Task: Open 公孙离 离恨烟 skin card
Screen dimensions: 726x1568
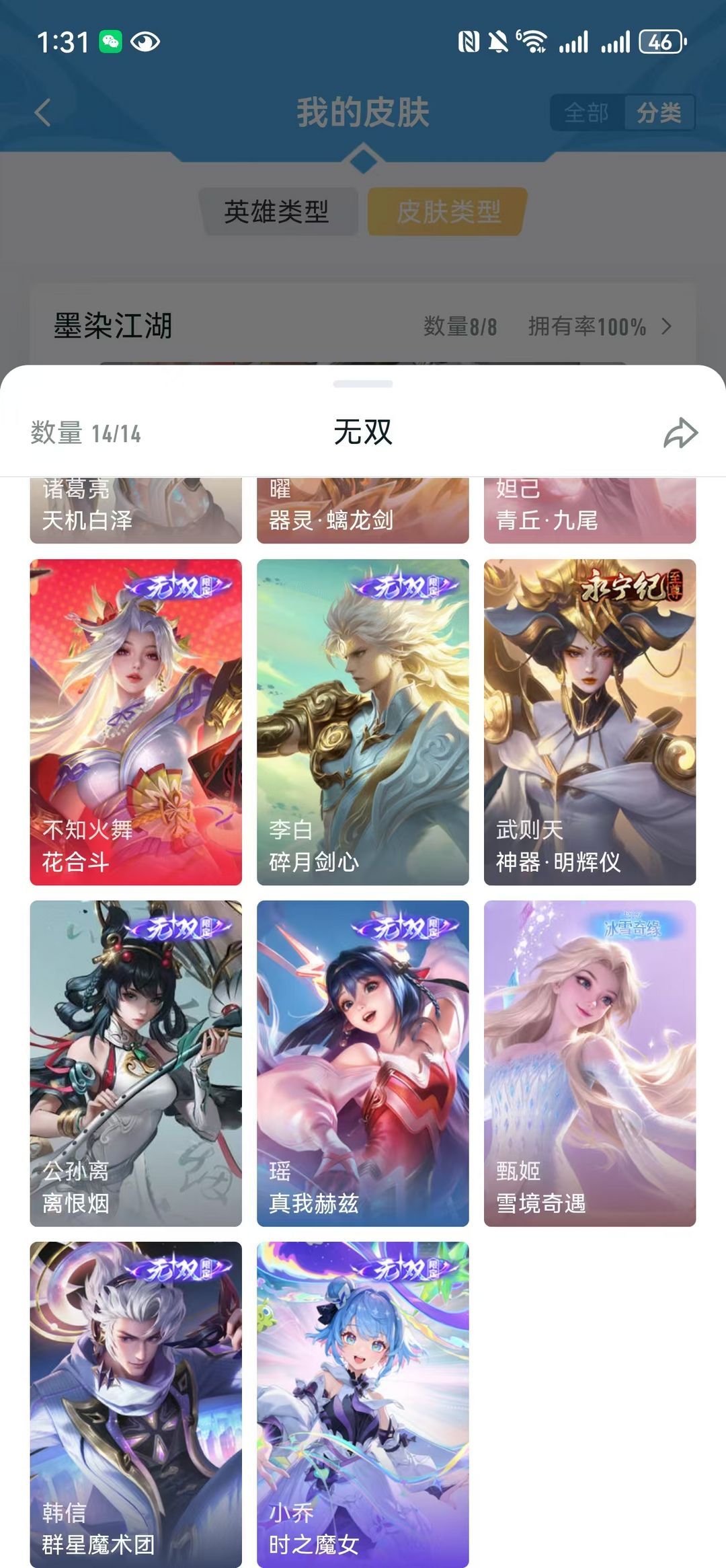Action: point(136,1063)
